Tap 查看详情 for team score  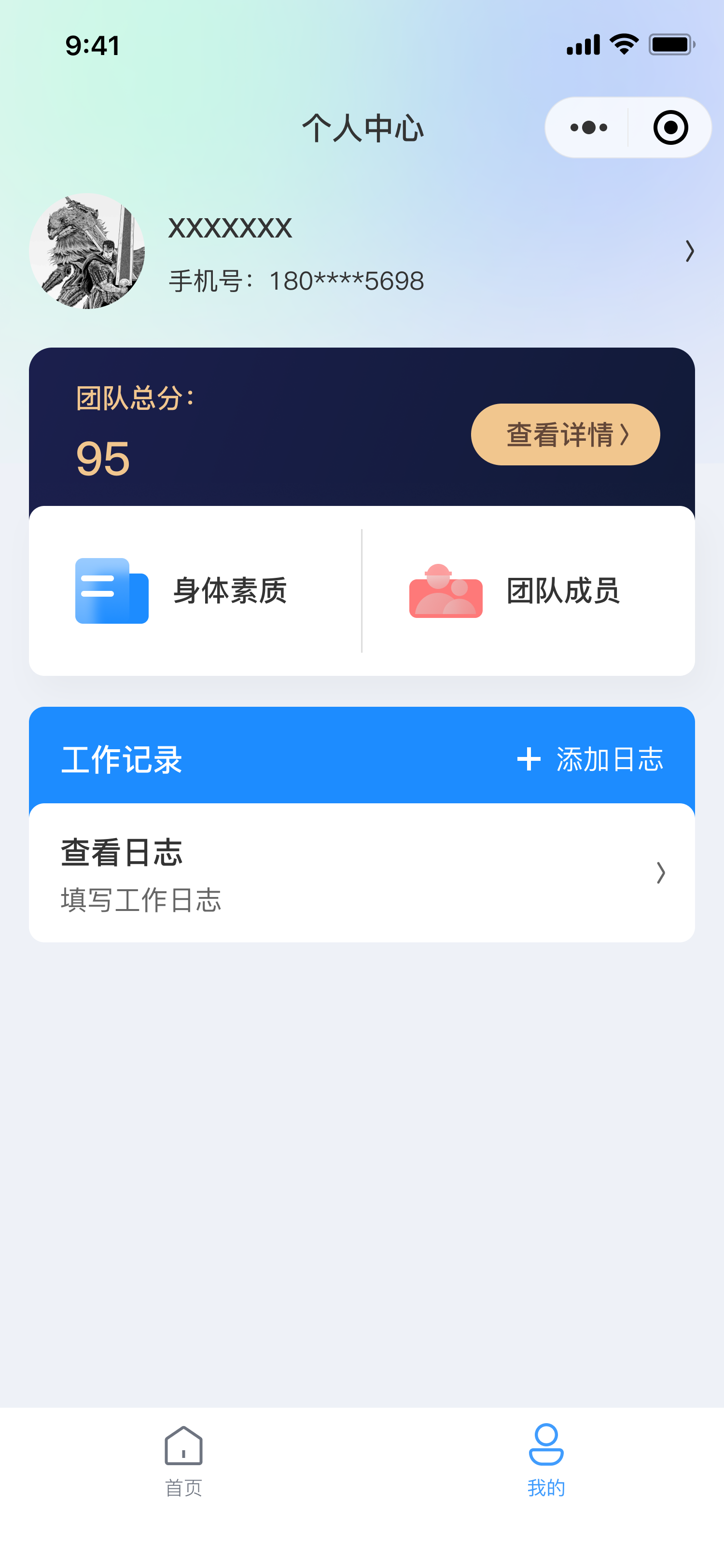pos(565,434)
